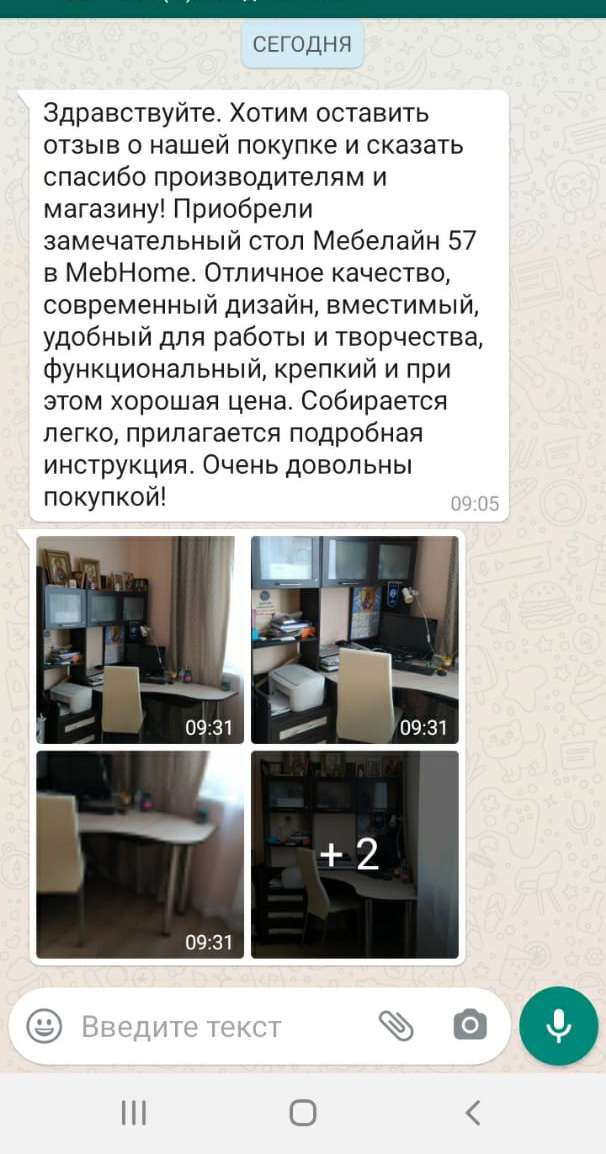Go to the system home screen
This screenshot has width=606, height=1154.
[x=302, y=1112]
